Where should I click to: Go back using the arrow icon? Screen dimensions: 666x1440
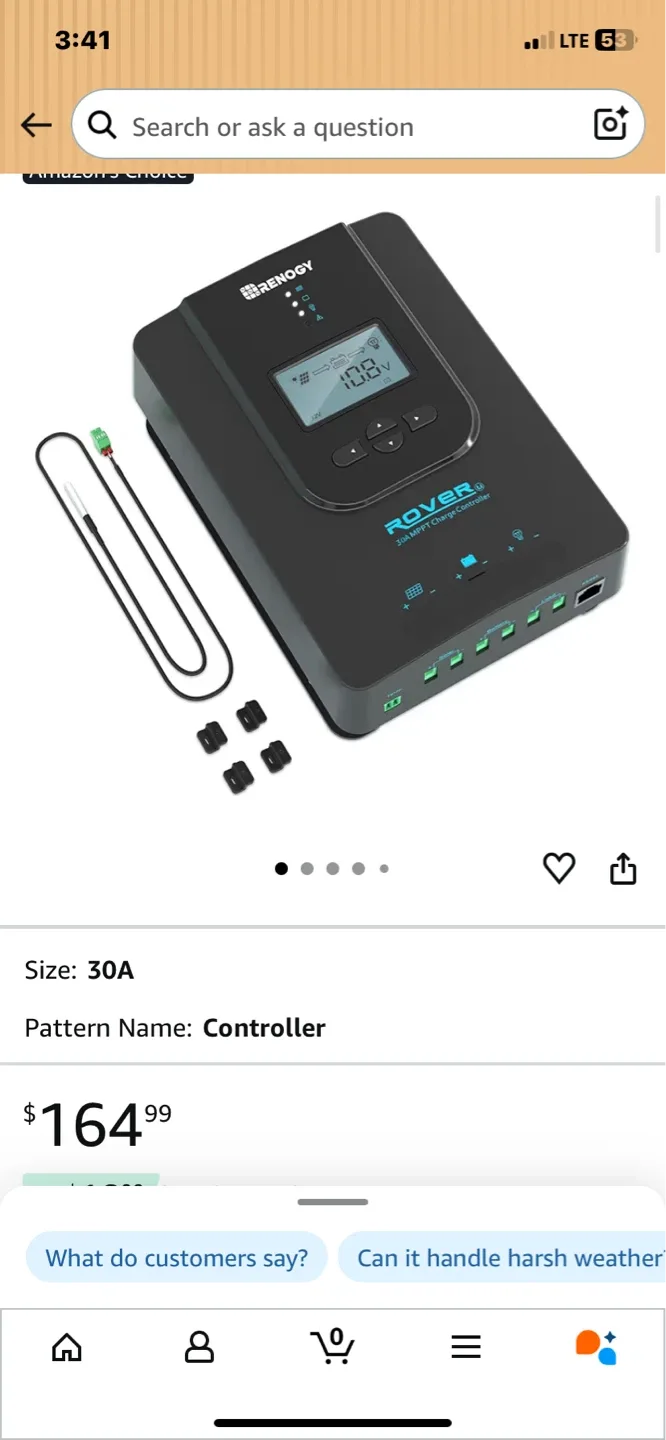point(36,125)
